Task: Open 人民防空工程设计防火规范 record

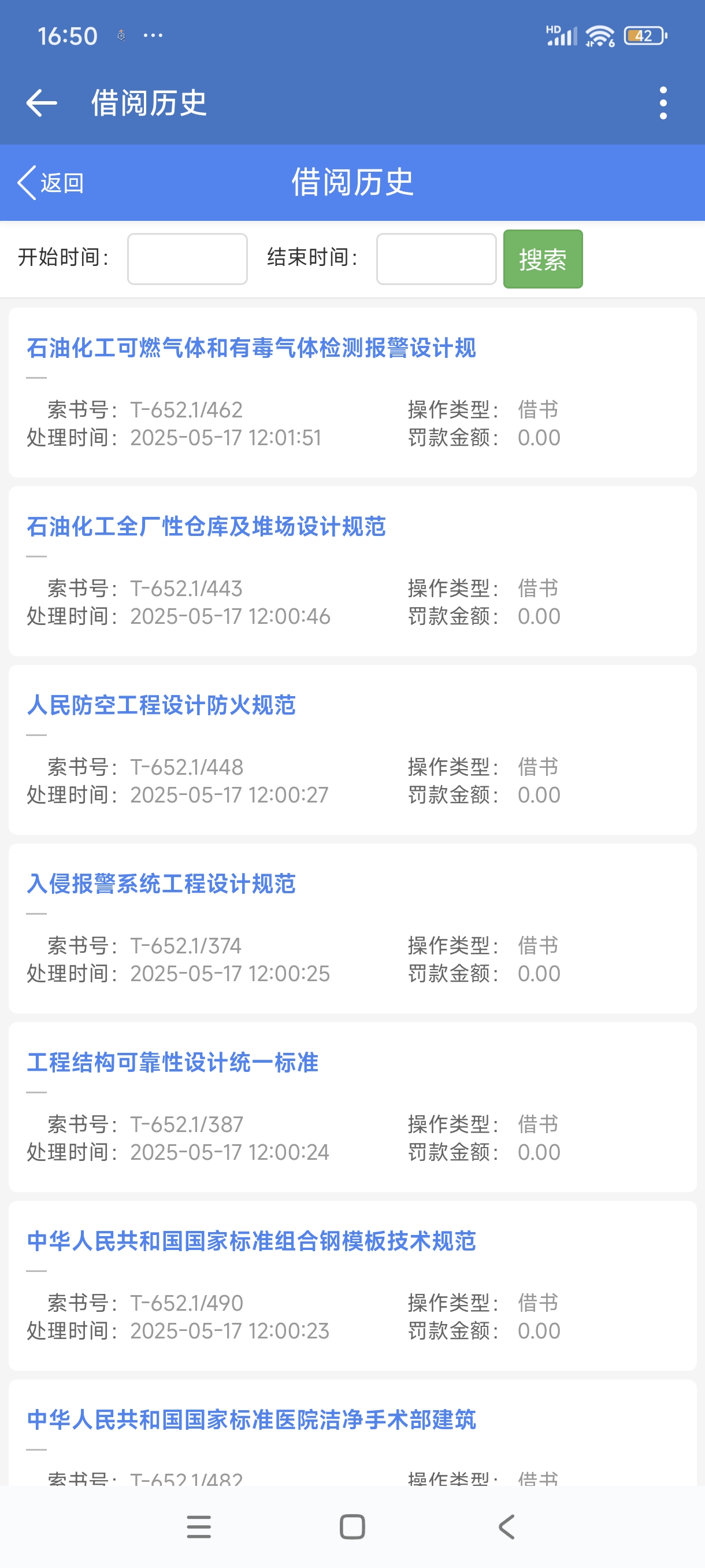Action: click(x=161, y=705)
